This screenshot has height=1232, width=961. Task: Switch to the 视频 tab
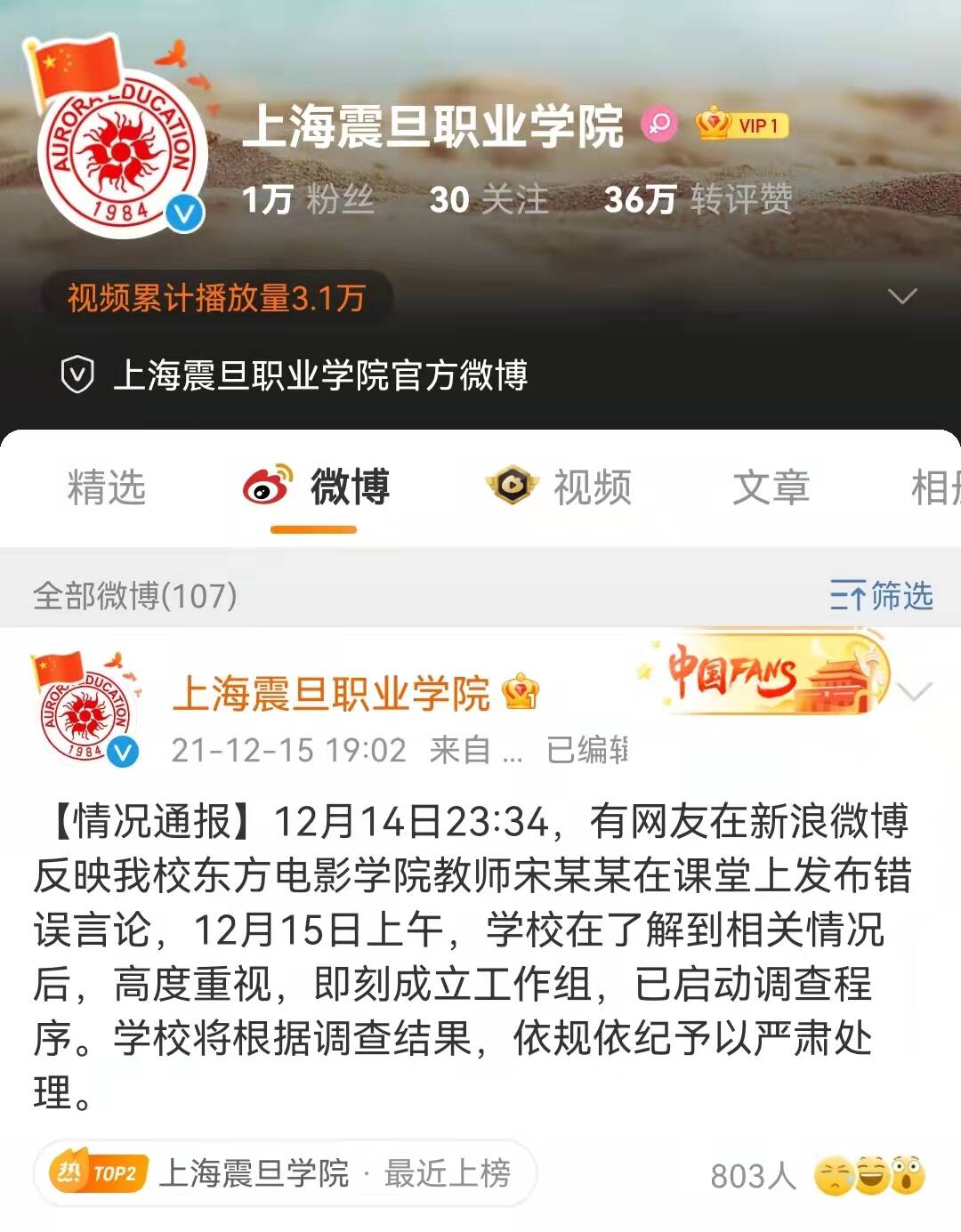[x=561, y=487]
